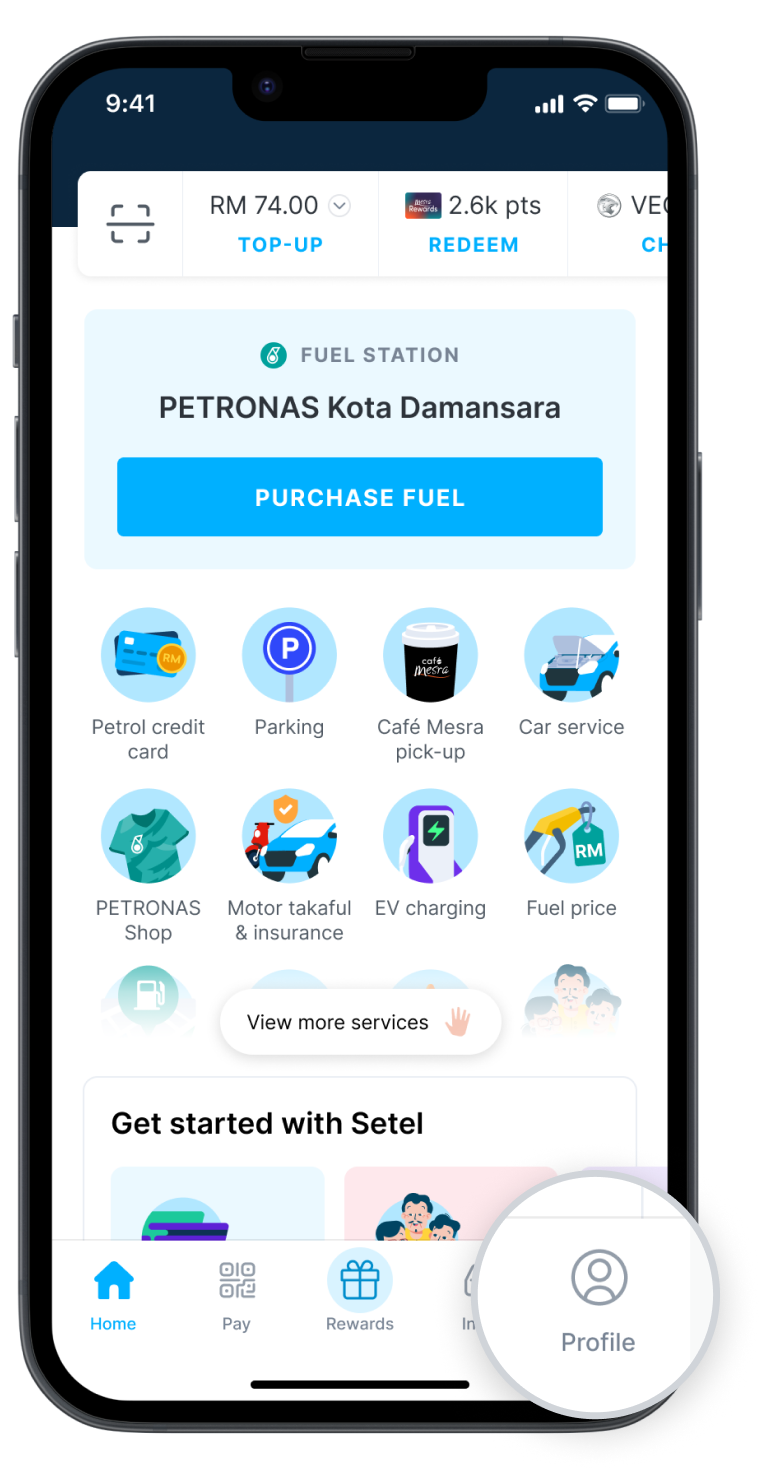Select Café Mesra pick-up
The height and width of the screenshot is (1468, 762).
pos(430,685)
